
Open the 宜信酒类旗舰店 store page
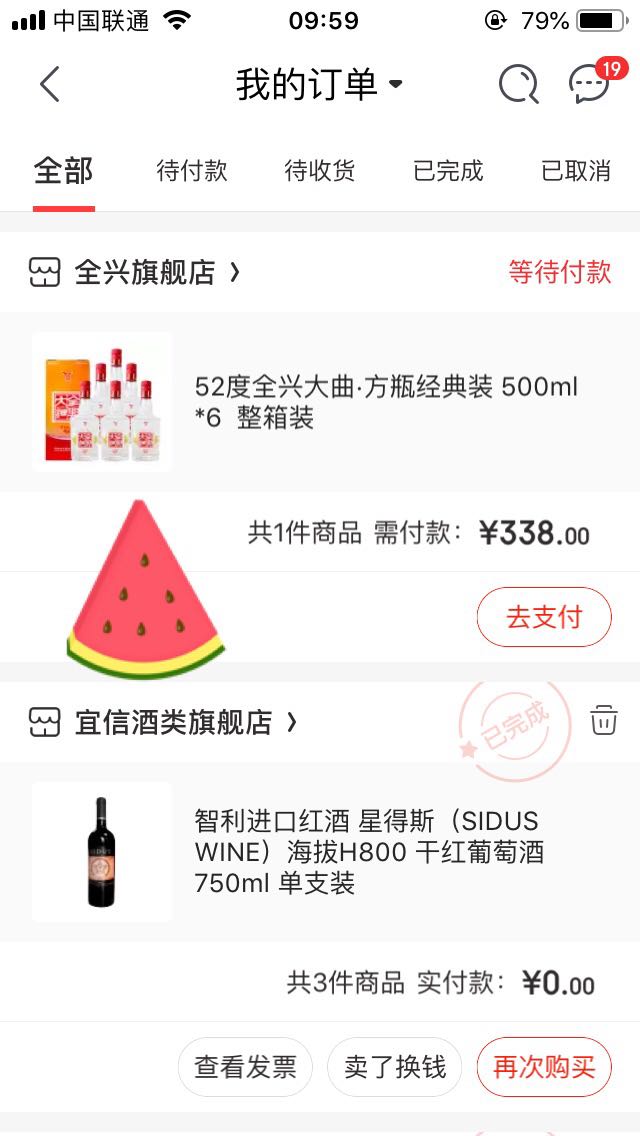173,722
